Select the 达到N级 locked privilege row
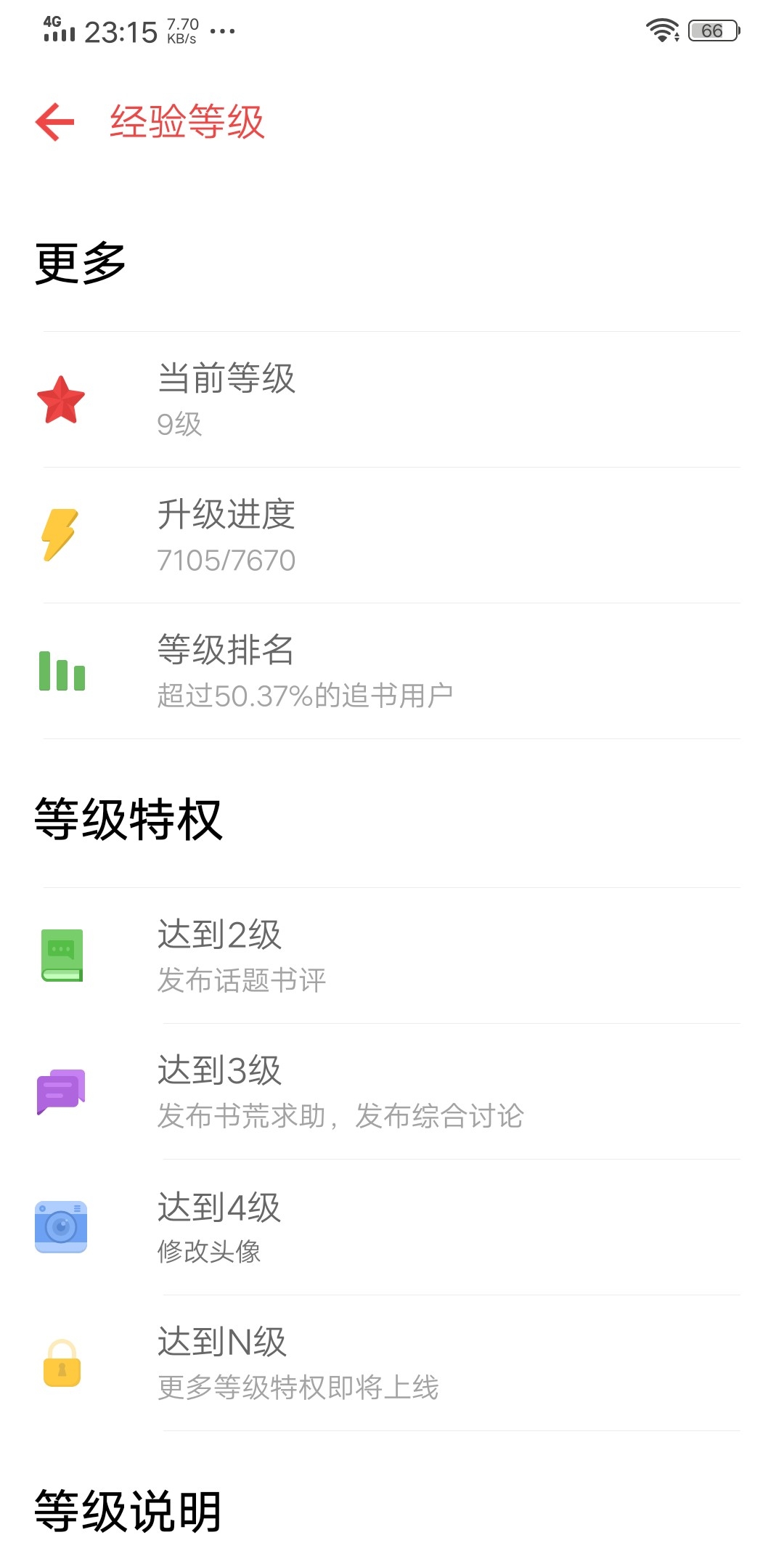 [392, 1363]
